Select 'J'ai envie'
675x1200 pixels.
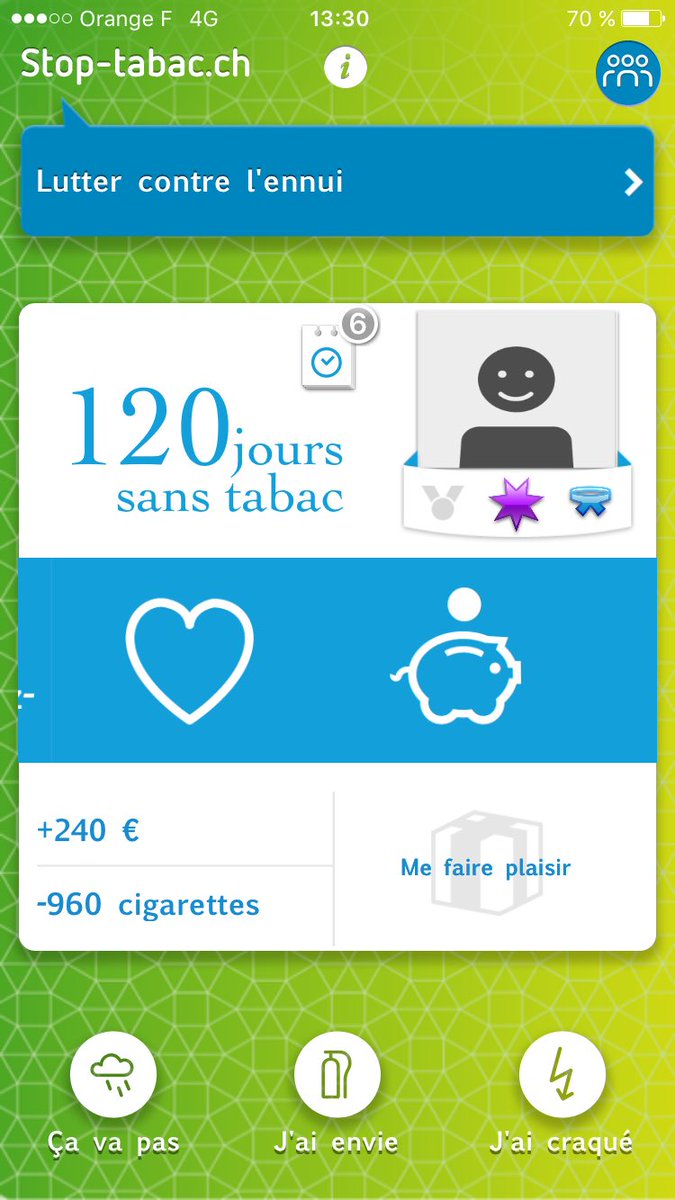coord(337,1075)
